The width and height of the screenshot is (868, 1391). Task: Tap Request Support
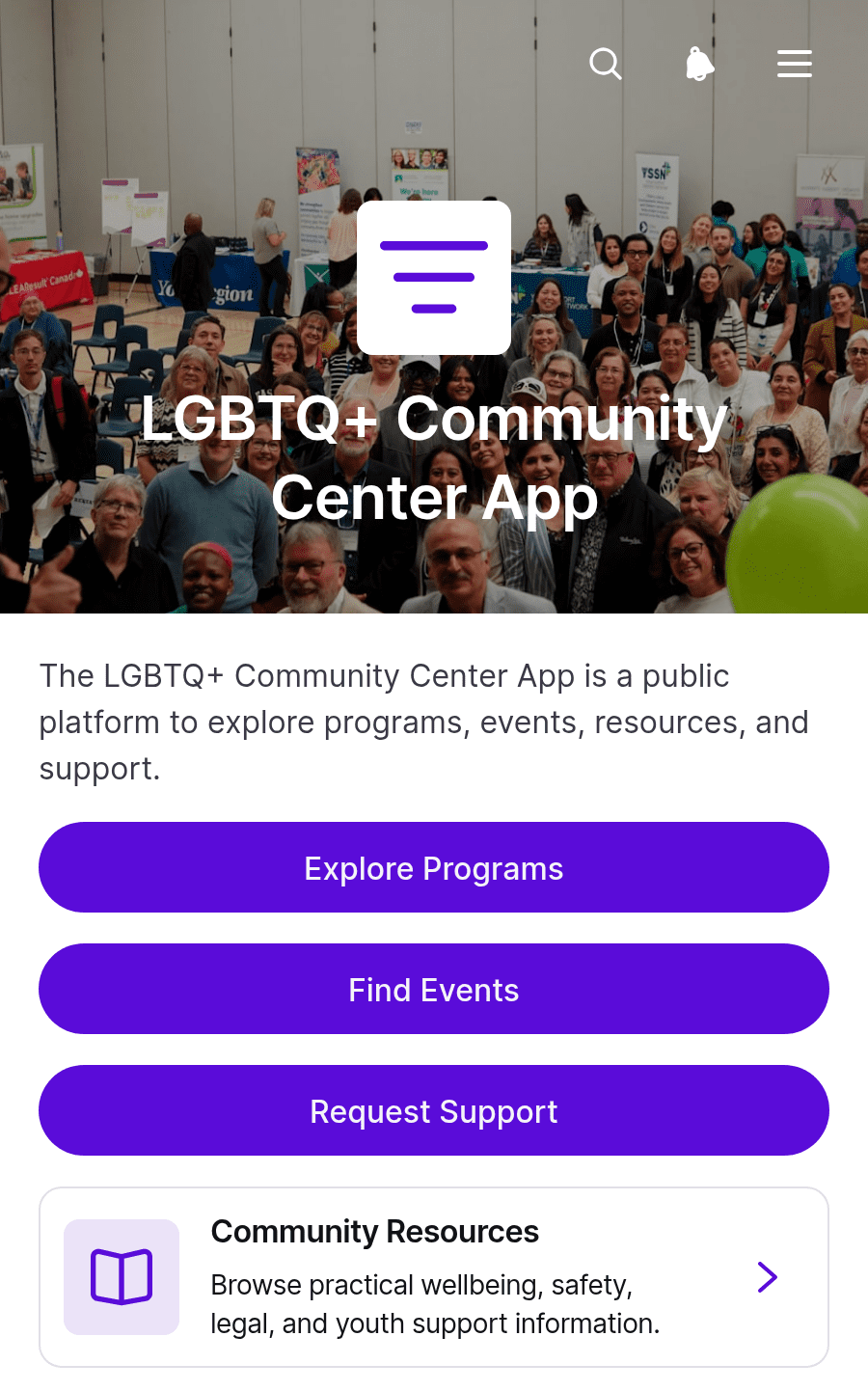pos(434,1110)
